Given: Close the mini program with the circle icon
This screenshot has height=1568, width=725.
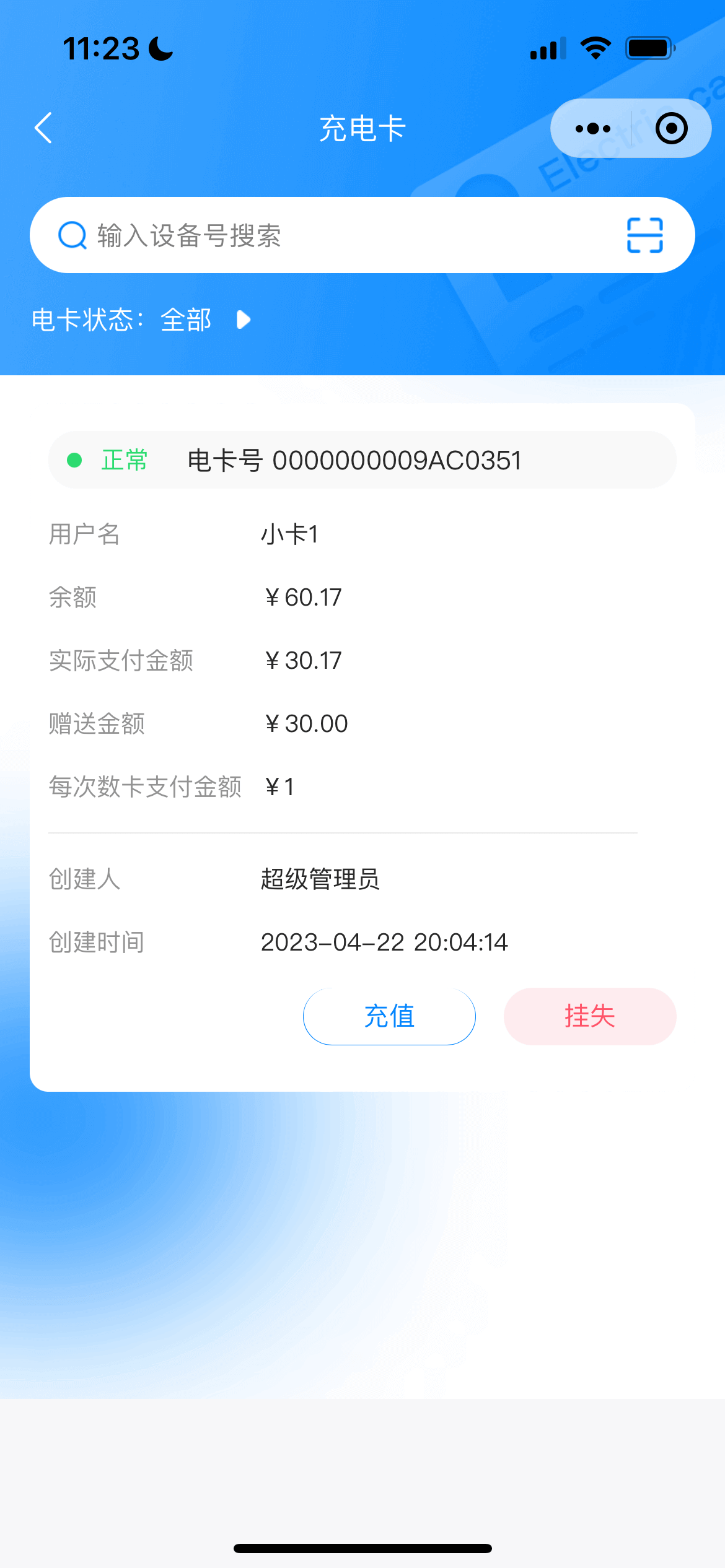Looking at the screenshot, I should 671,129.
